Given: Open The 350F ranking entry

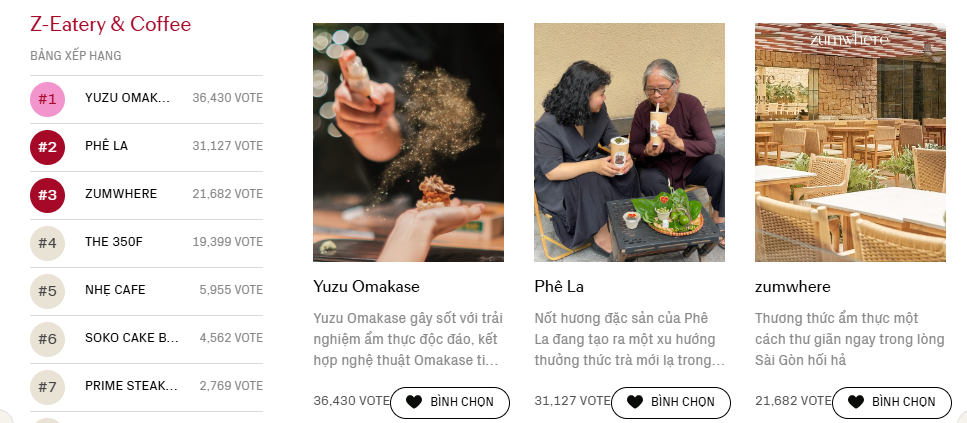Looking at the screenshot, I should point(147,242).
